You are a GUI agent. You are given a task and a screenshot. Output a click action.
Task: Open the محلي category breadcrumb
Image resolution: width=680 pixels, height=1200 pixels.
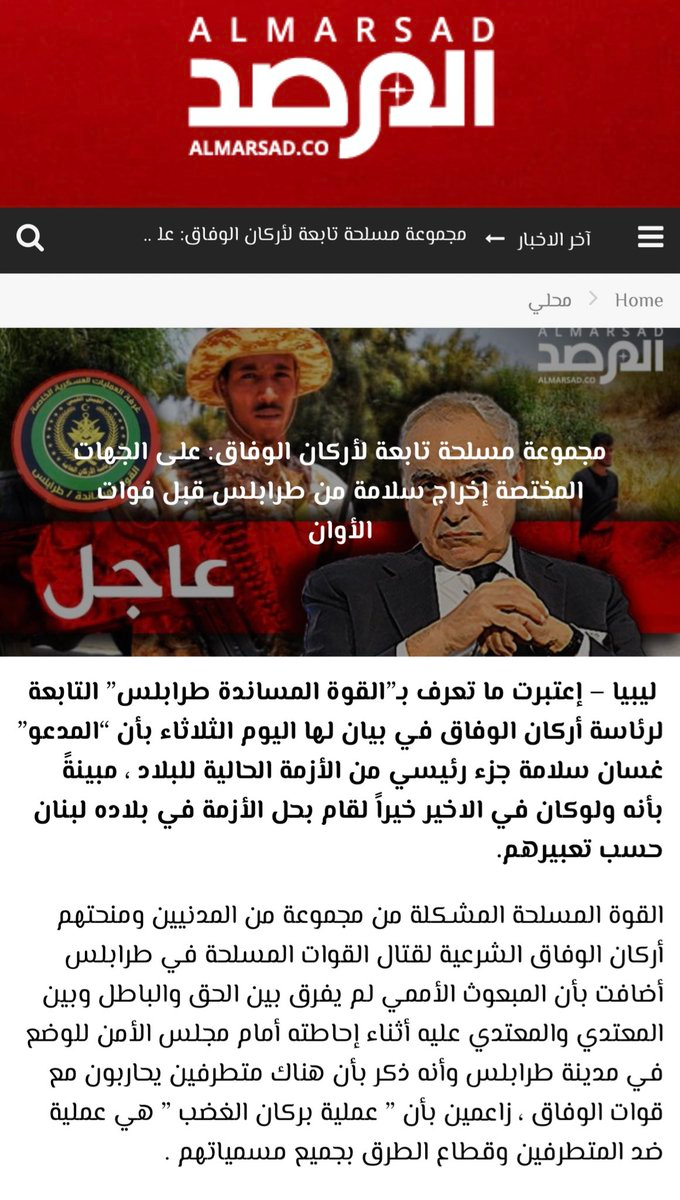(x=549, y=300)
